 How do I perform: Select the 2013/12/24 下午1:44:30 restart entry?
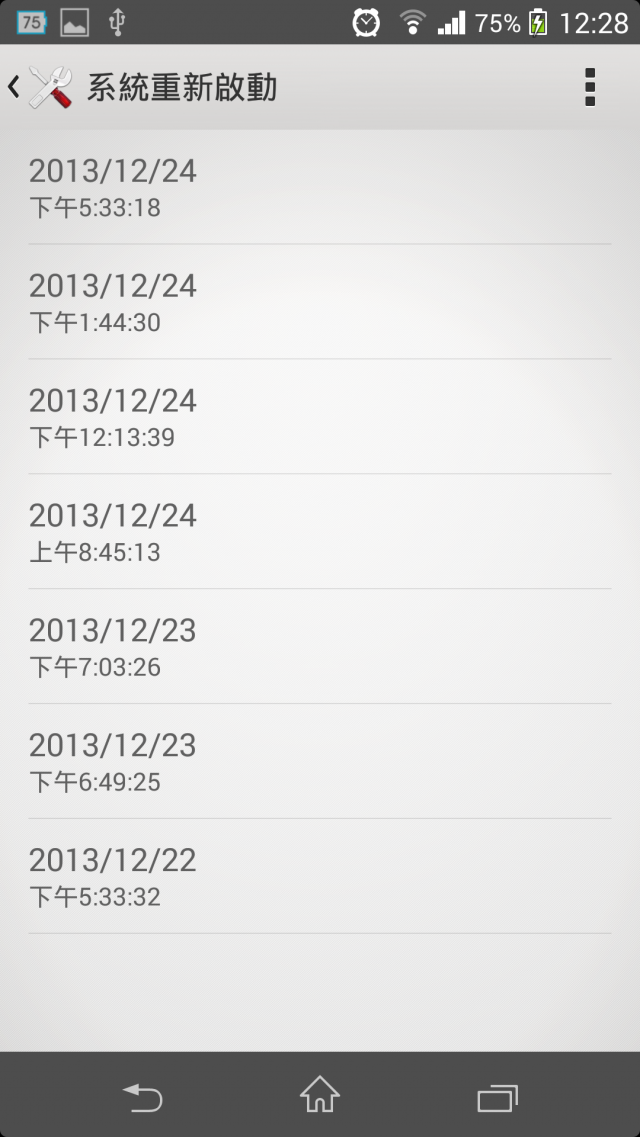tap(320, 302)
